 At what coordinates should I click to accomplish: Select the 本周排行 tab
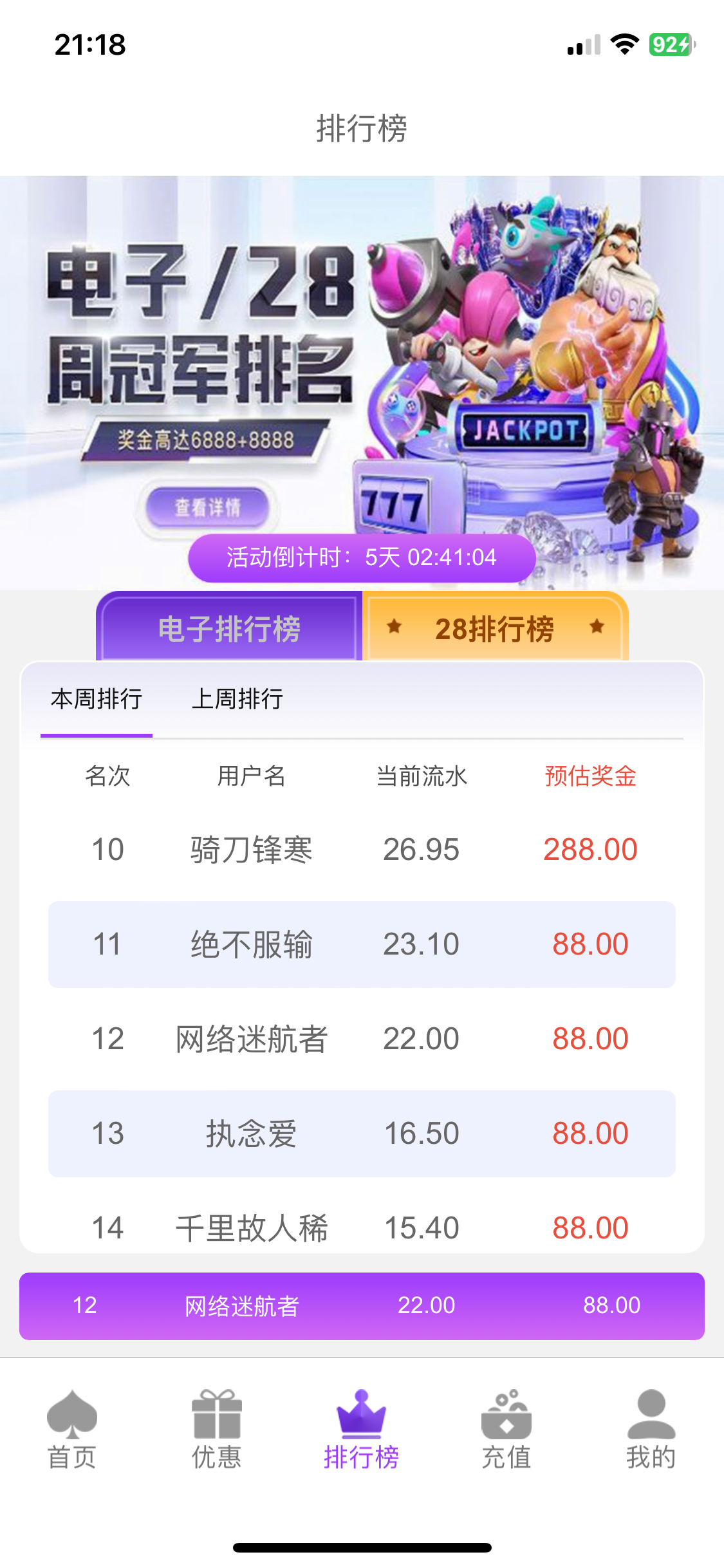(97, 699)
